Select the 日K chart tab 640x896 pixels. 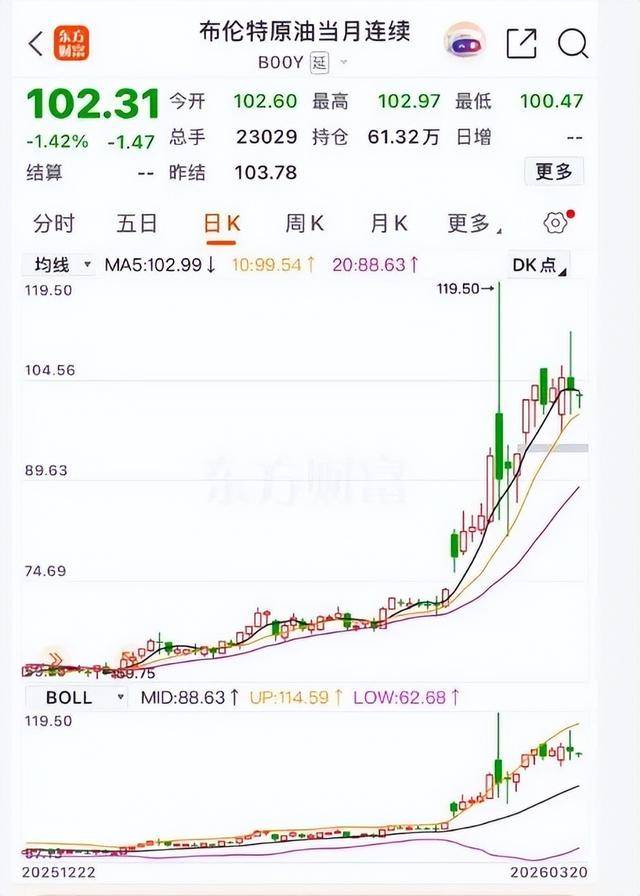(x=221, y=223)
